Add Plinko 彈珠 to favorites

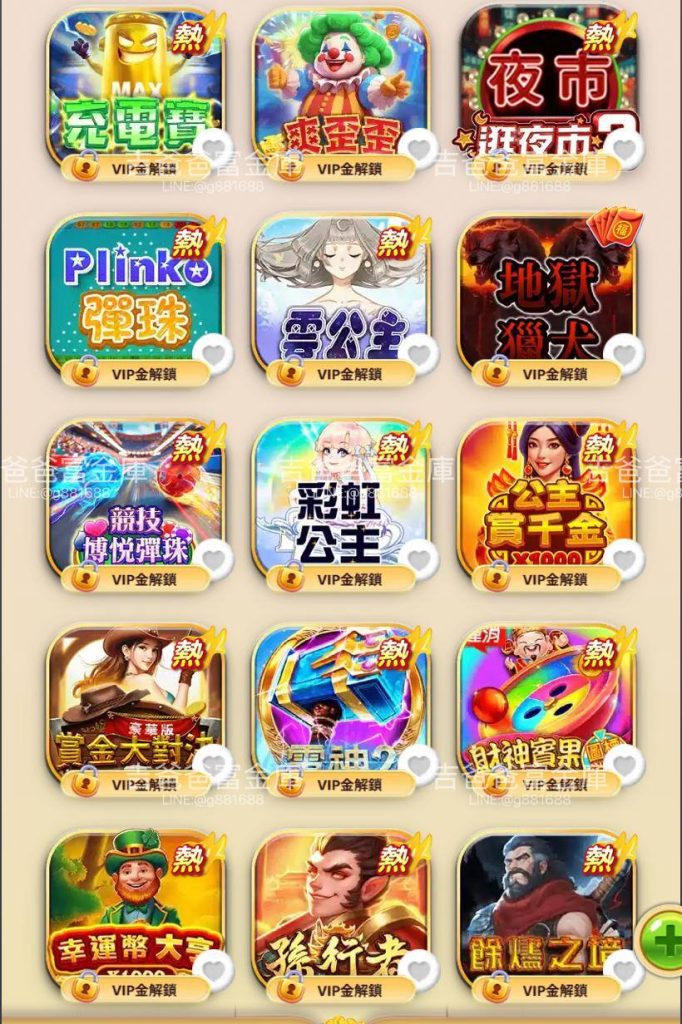213,354
